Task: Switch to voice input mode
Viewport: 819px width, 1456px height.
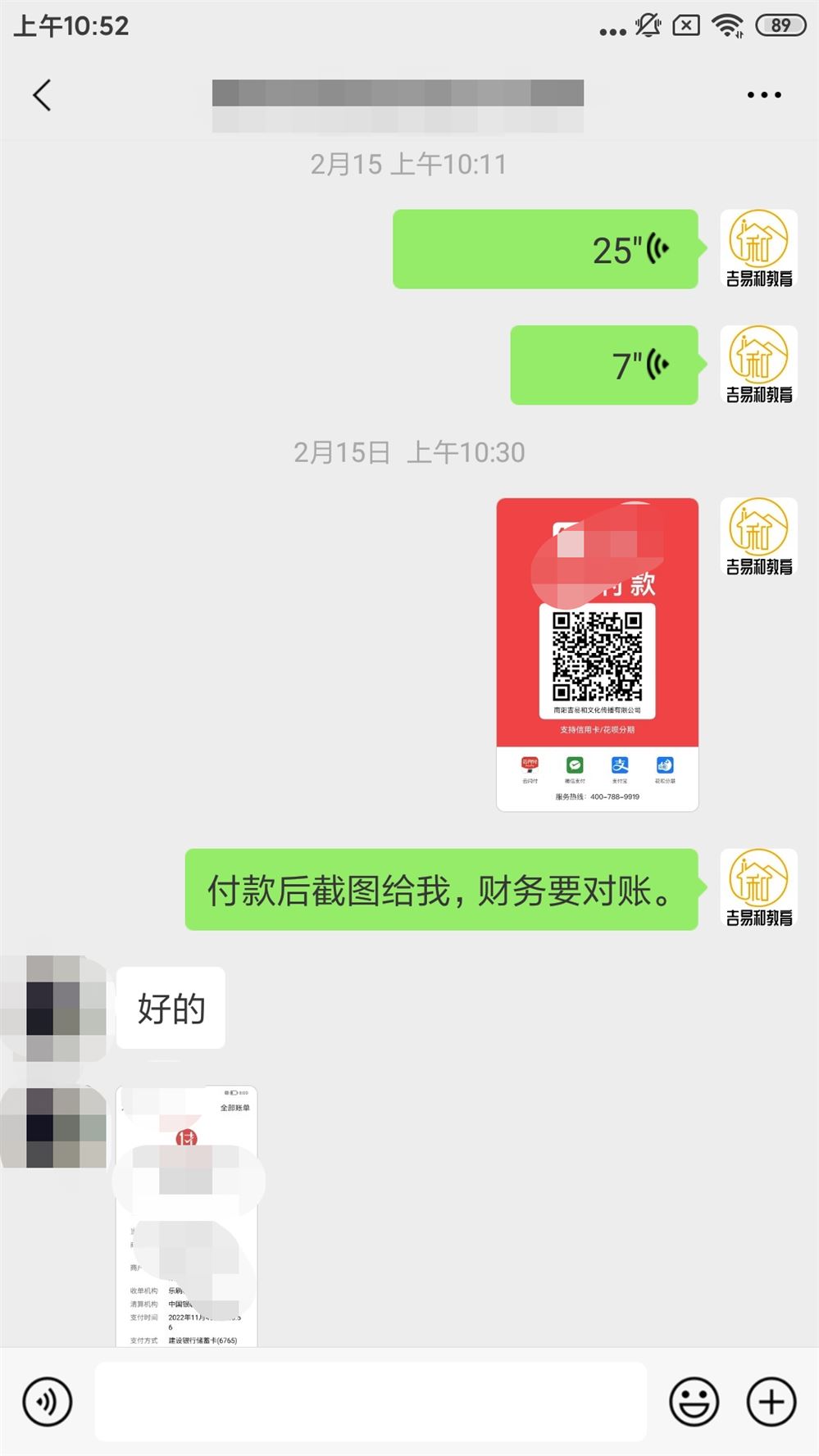Action: (x=48, y=1402)
